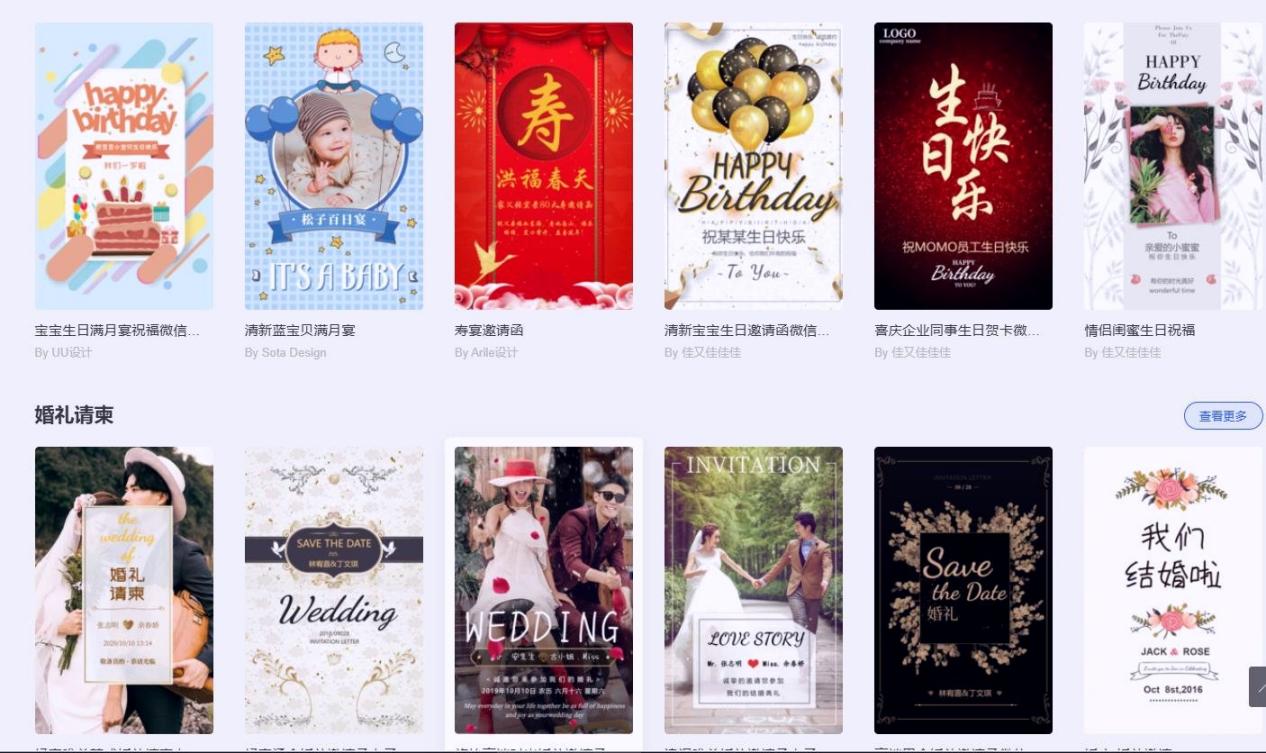The height and width of the screenshot is (753, 1266).
Task: Open 宝宝生日满月宴祝福 template by UU设计
Action: coord(124,166)
